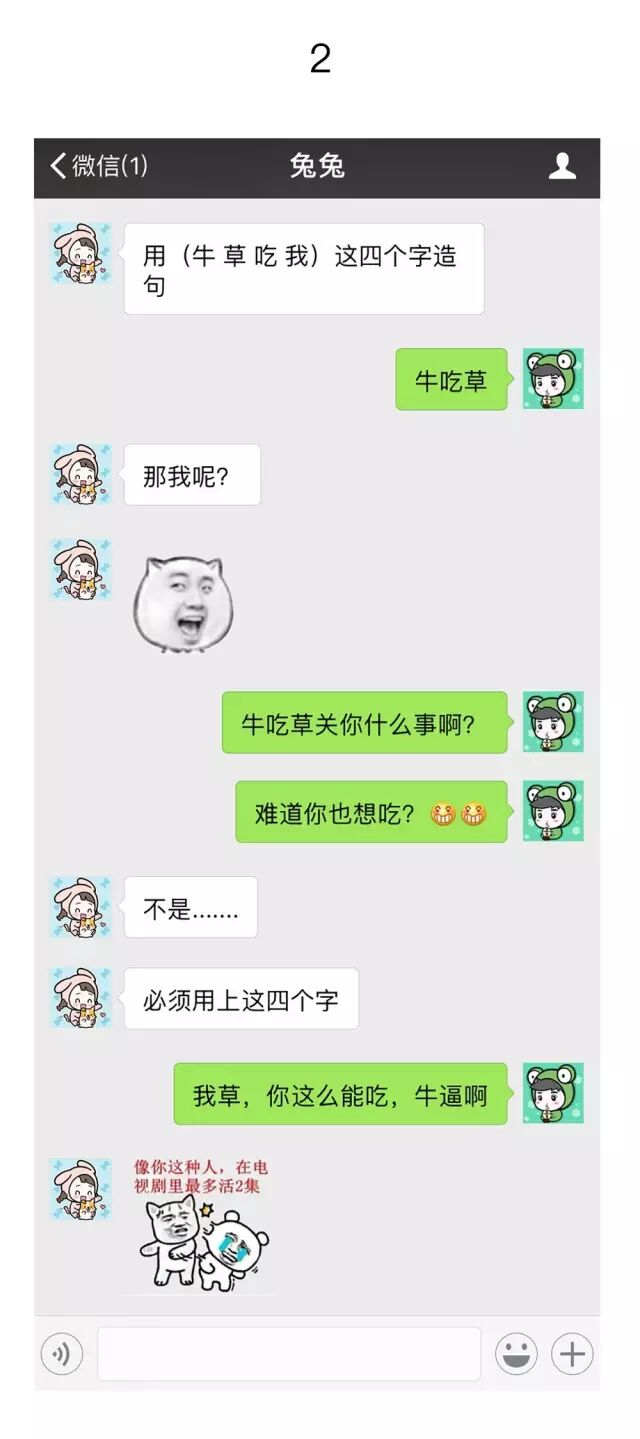Switch to voice message input

(62, 1355)
